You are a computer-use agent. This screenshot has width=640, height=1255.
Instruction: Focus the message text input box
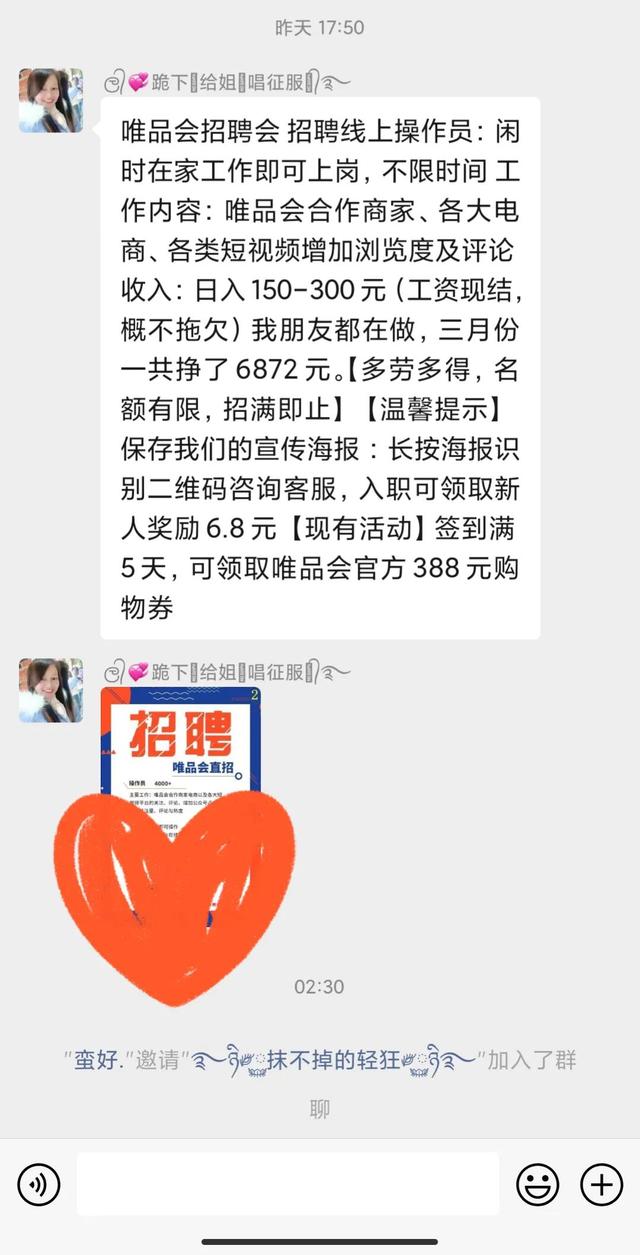tap(288, 1184)
